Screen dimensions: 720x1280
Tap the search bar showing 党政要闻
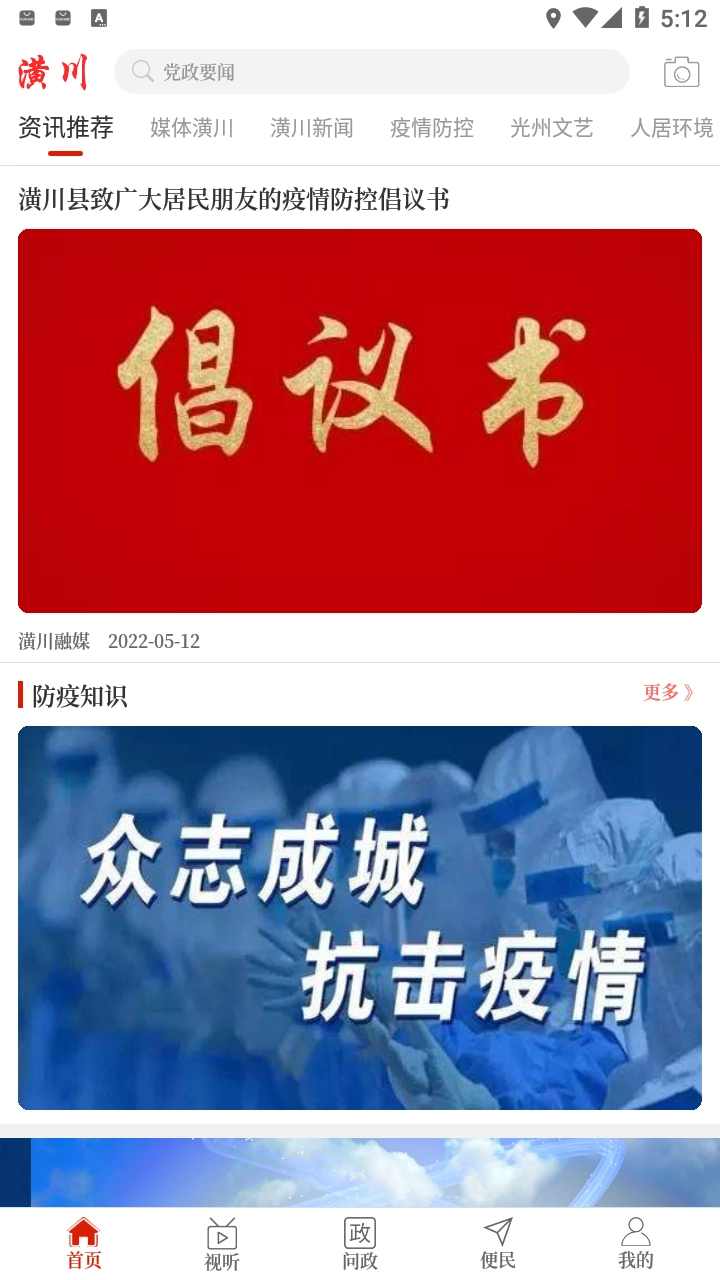(372, 71)
